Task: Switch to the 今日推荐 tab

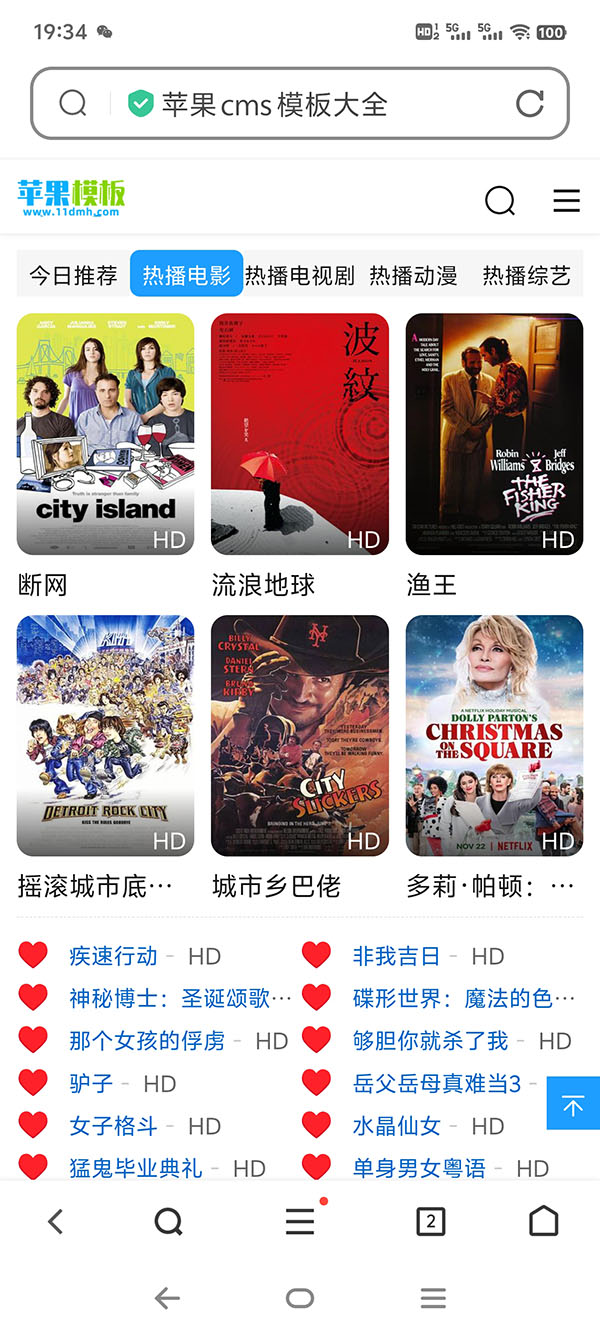Action: click(x=73, y=275)
